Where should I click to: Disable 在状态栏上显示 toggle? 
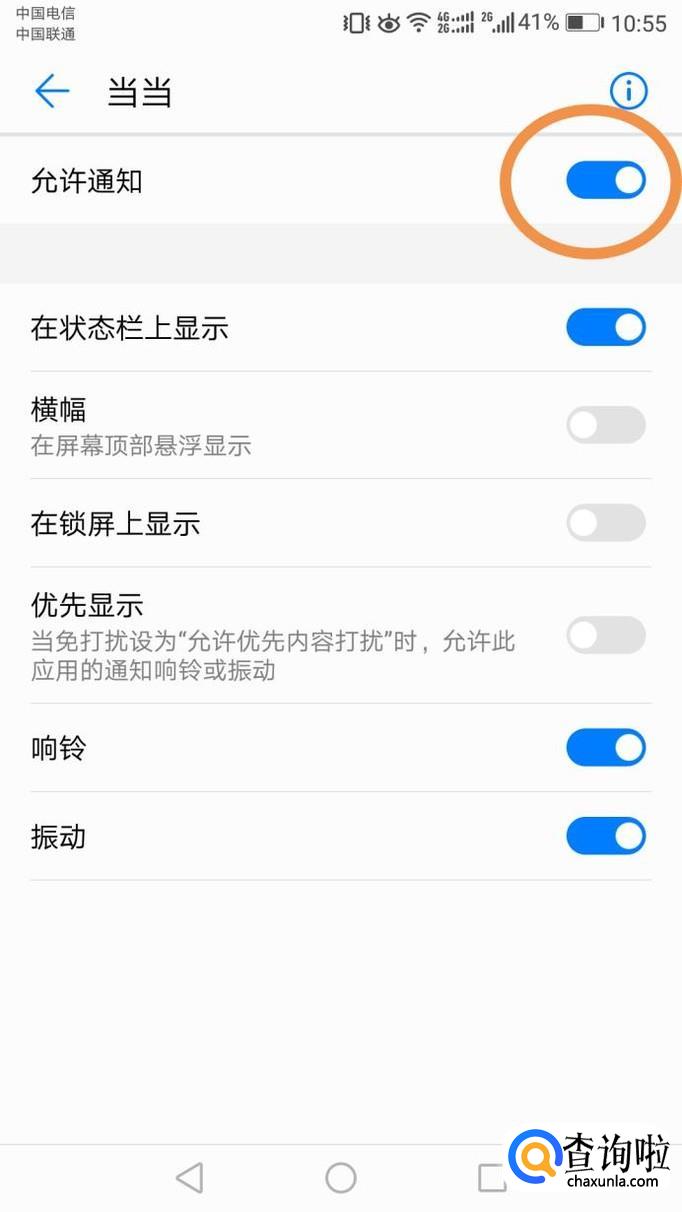(606, 327)
